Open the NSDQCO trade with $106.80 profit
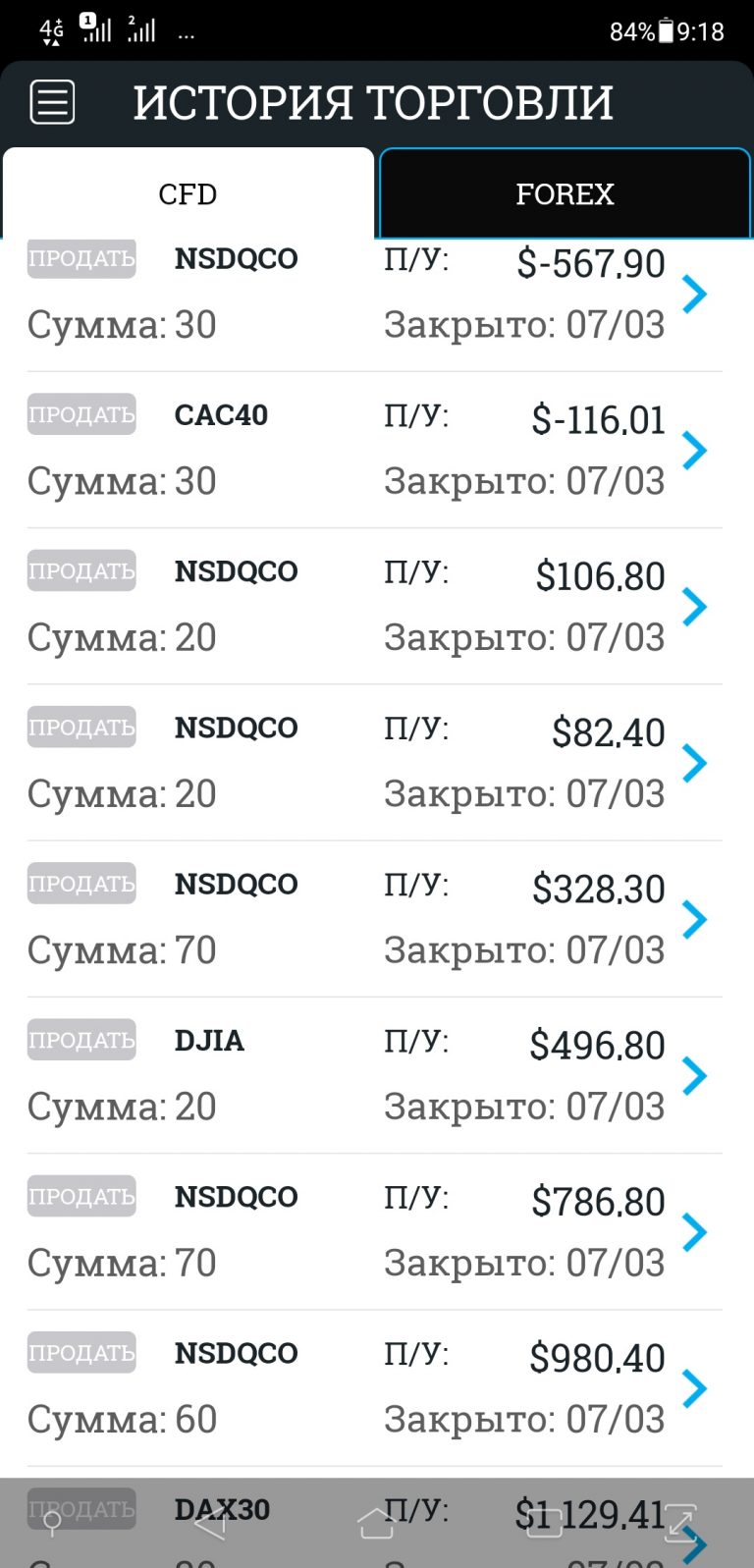 (x=375, y=606)
